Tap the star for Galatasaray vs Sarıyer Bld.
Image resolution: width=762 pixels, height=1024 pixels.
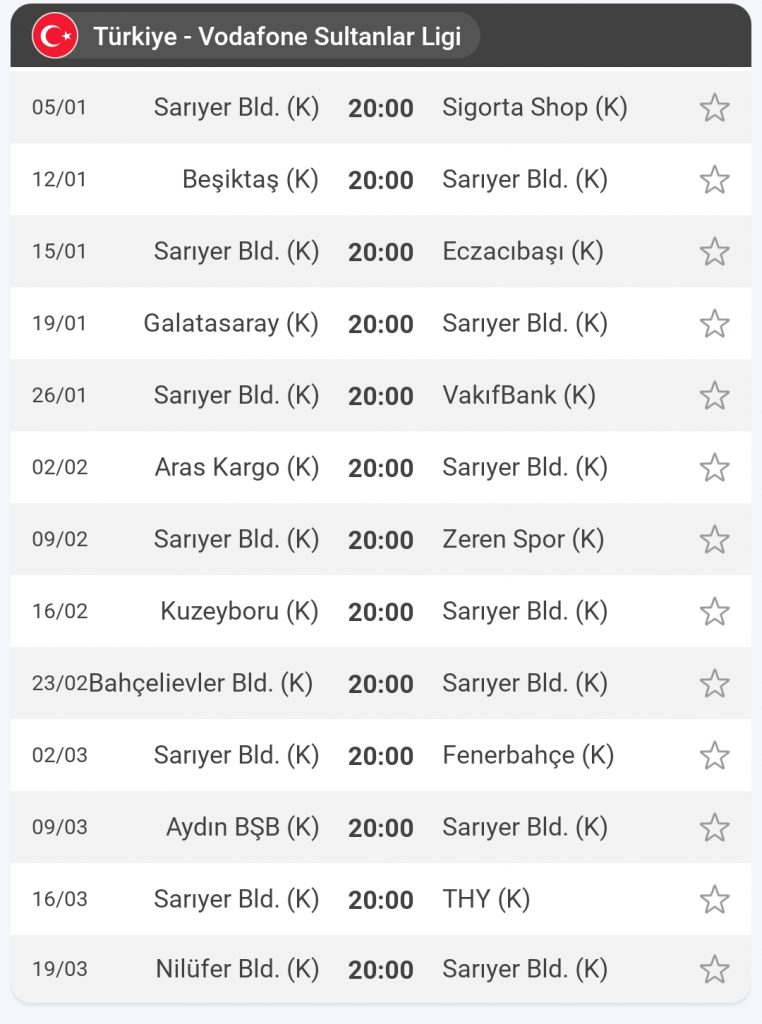click(714, 324)
